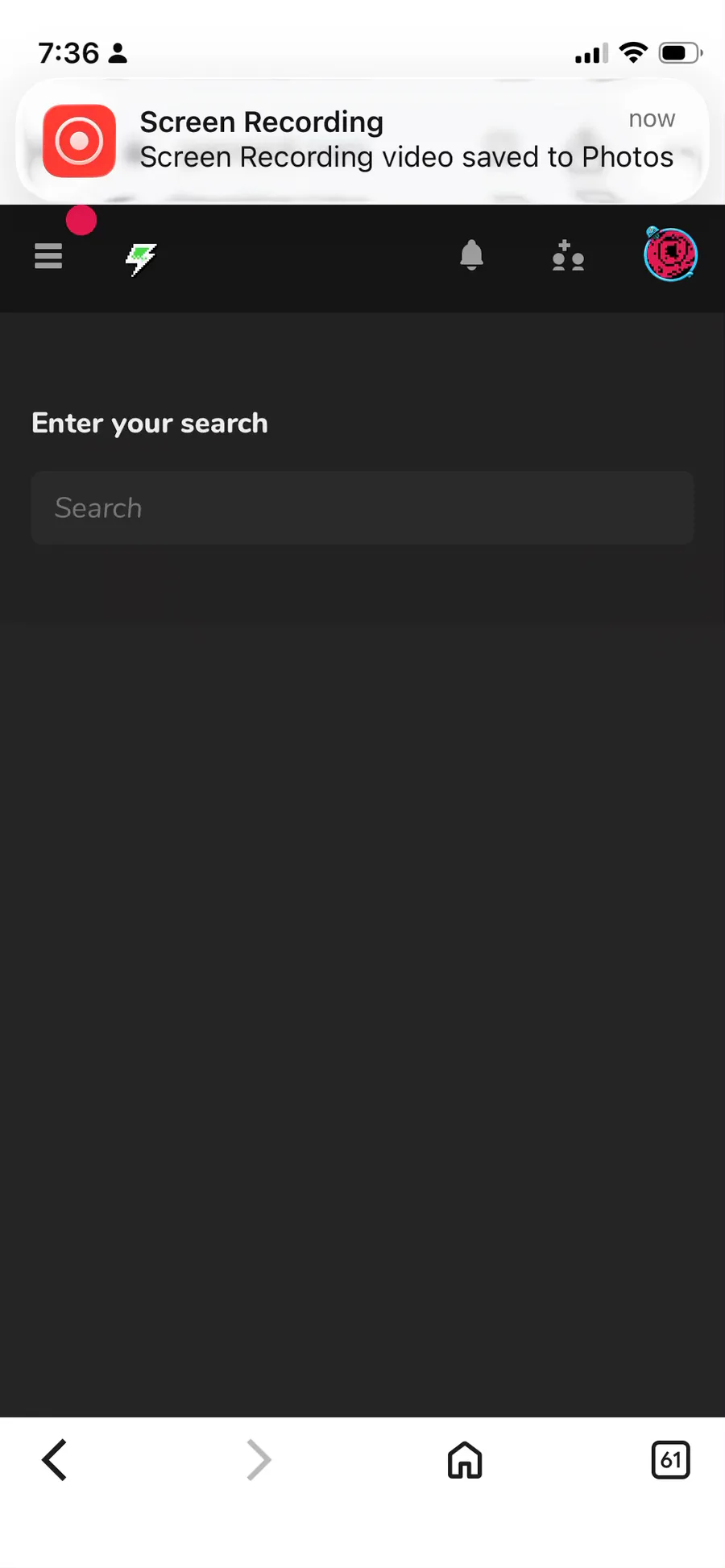Open the browser tabs overview
The height and width of the screenshot is (1568, 725).
pyautogui.click(x=670, y=1460)
